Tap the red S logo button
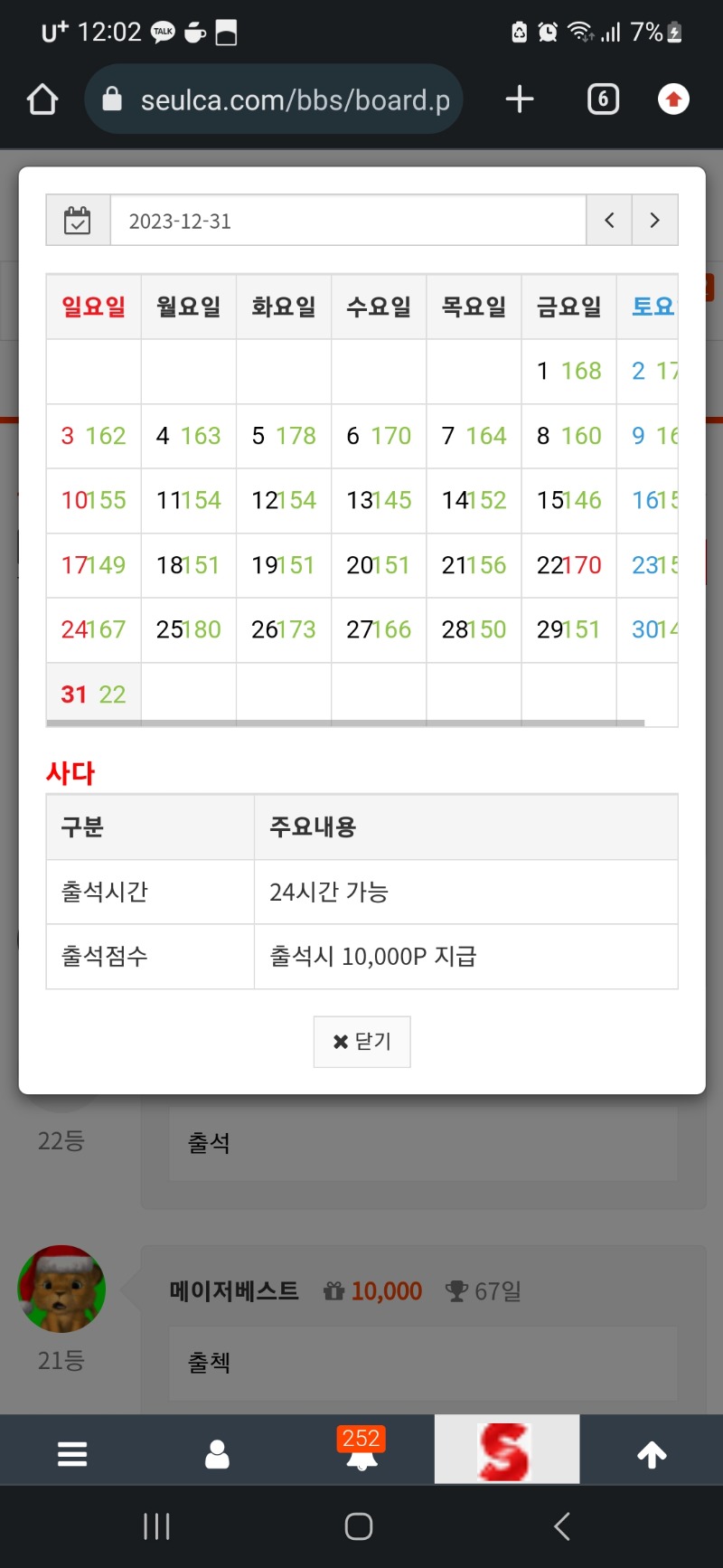Screen dimensions: 723x1568 tap(506, 1450)
